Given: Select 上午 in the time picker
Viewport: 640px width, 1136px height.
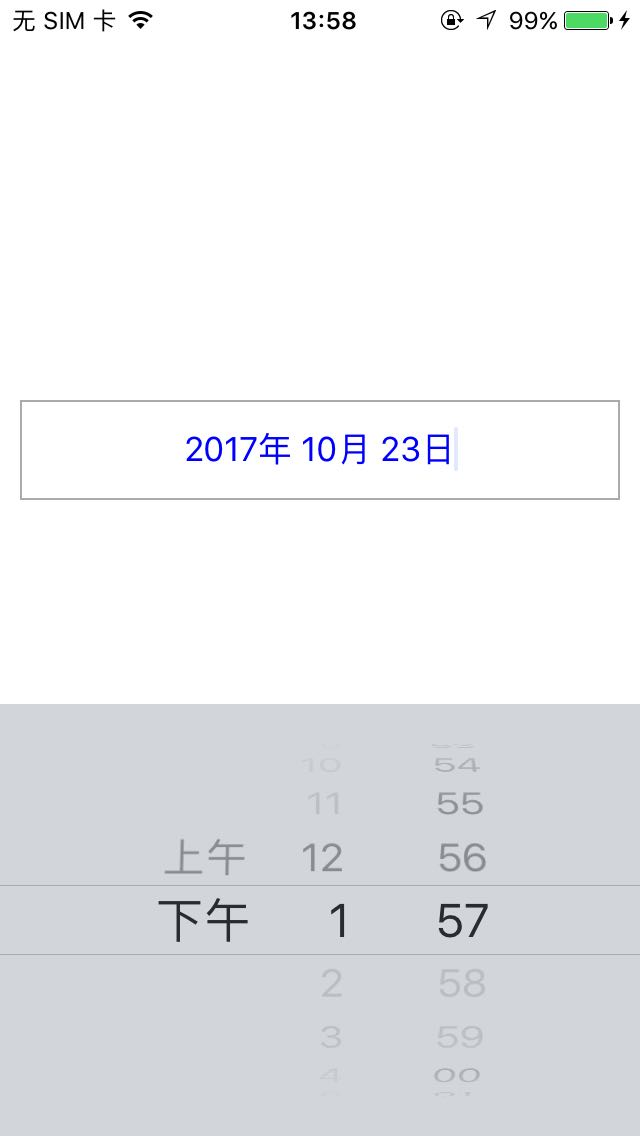Looking at the screenshot, I should (x=205, y=858).
